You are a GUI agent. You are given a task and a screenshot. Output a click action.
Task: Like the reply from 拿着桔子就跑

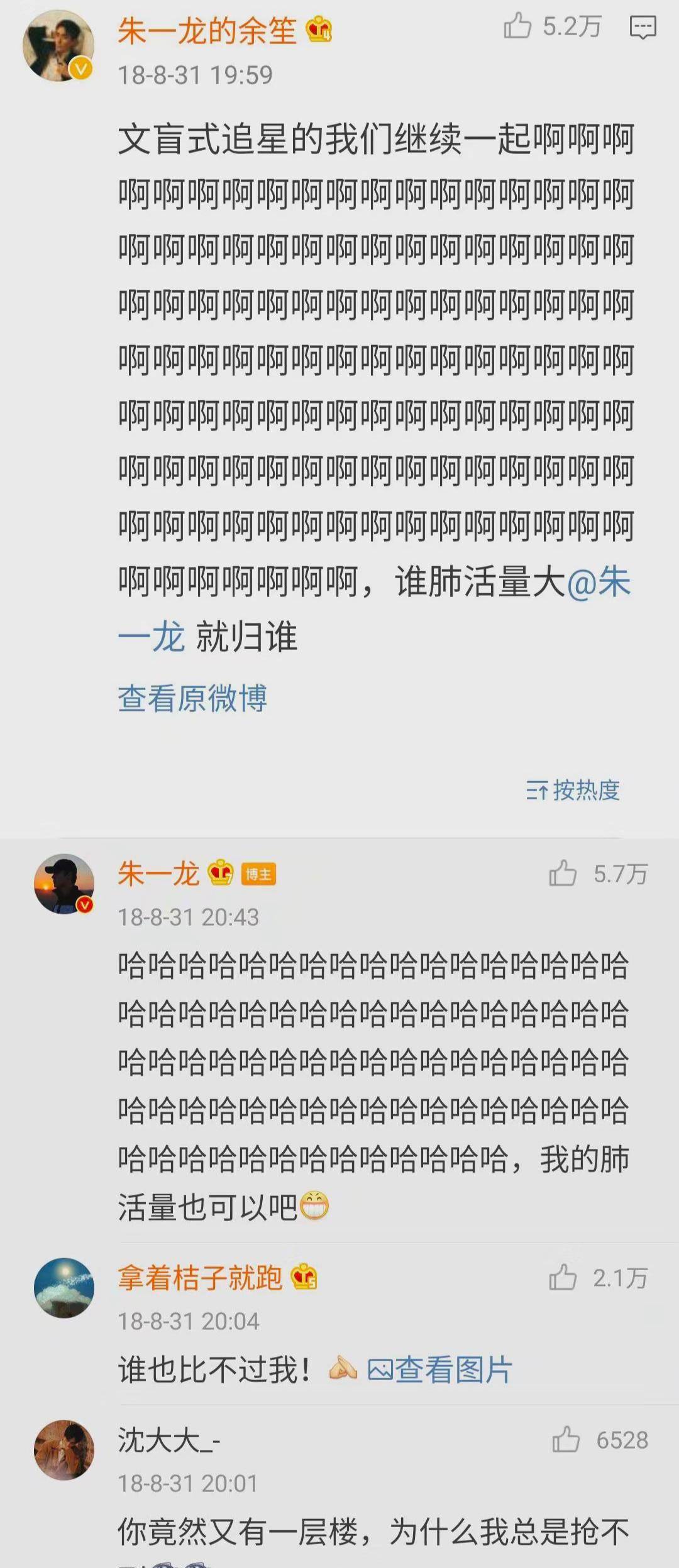(563, 1278)
